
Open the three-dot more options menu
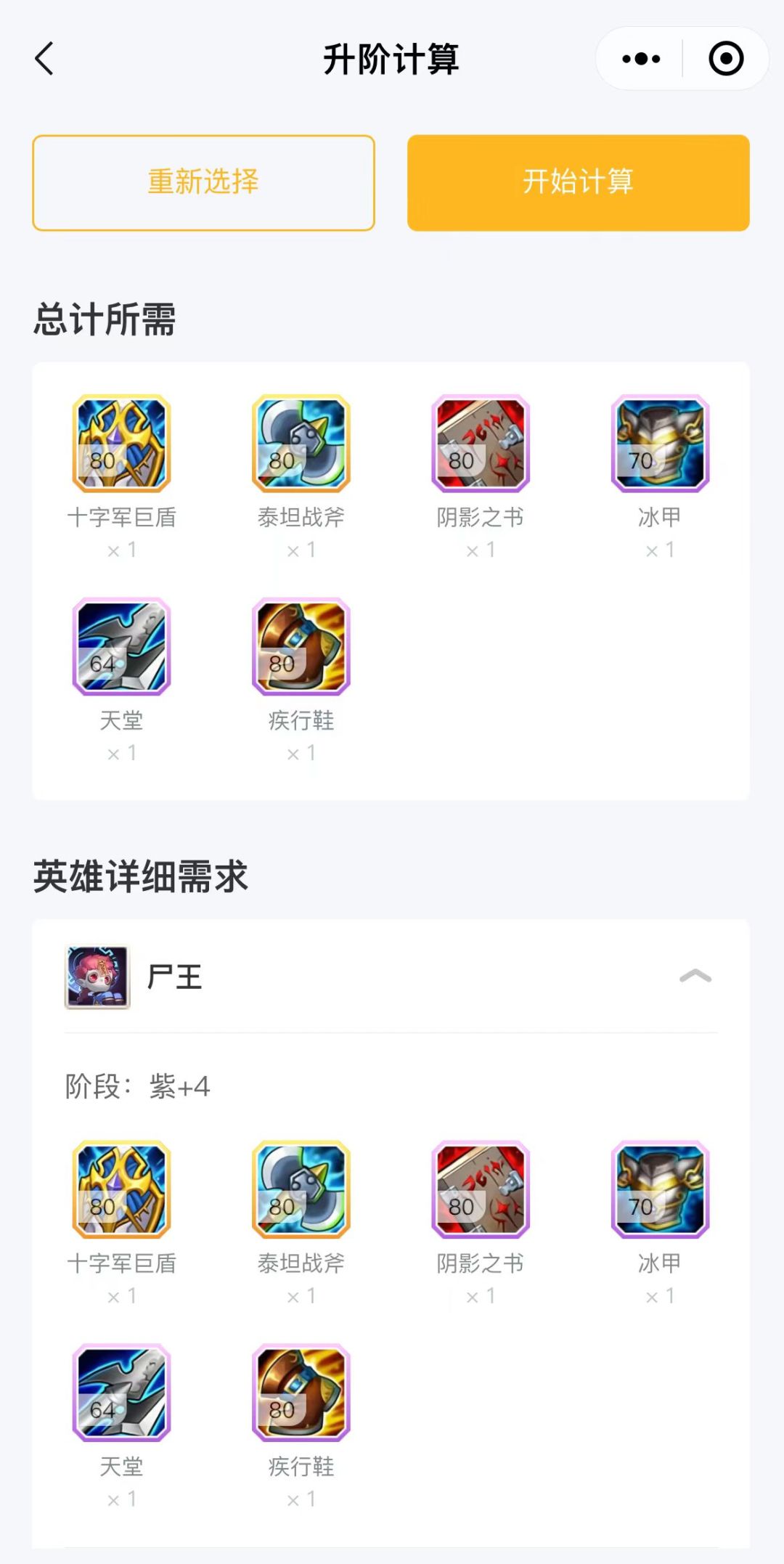637,60
